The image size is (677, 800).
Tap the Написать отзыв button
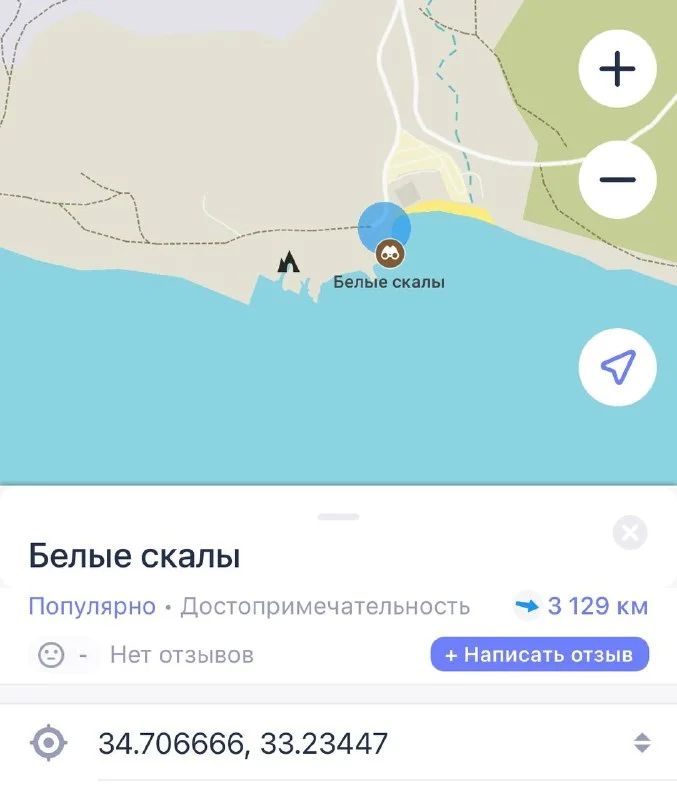point(540,655)
